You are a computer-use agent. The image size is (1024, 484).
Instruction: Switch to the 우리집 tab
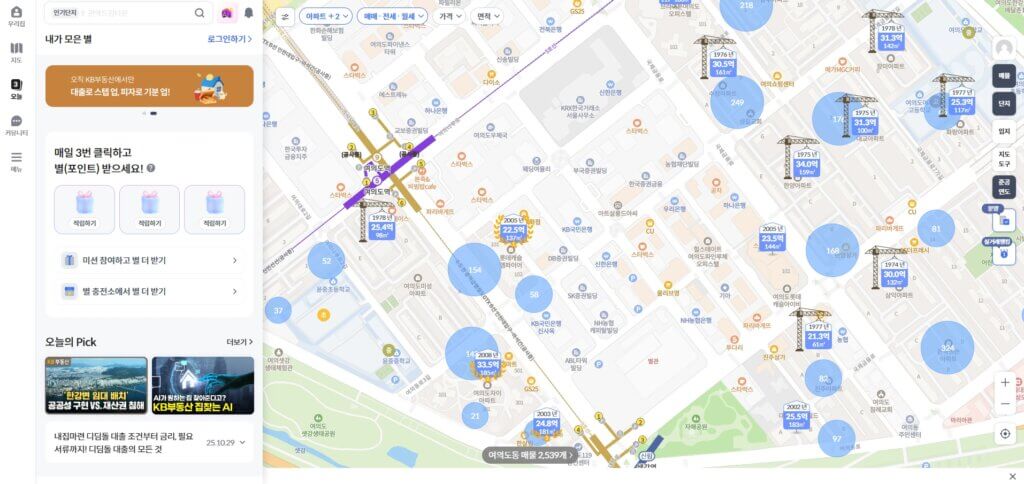pyautogui.click(x=16, y=15)
